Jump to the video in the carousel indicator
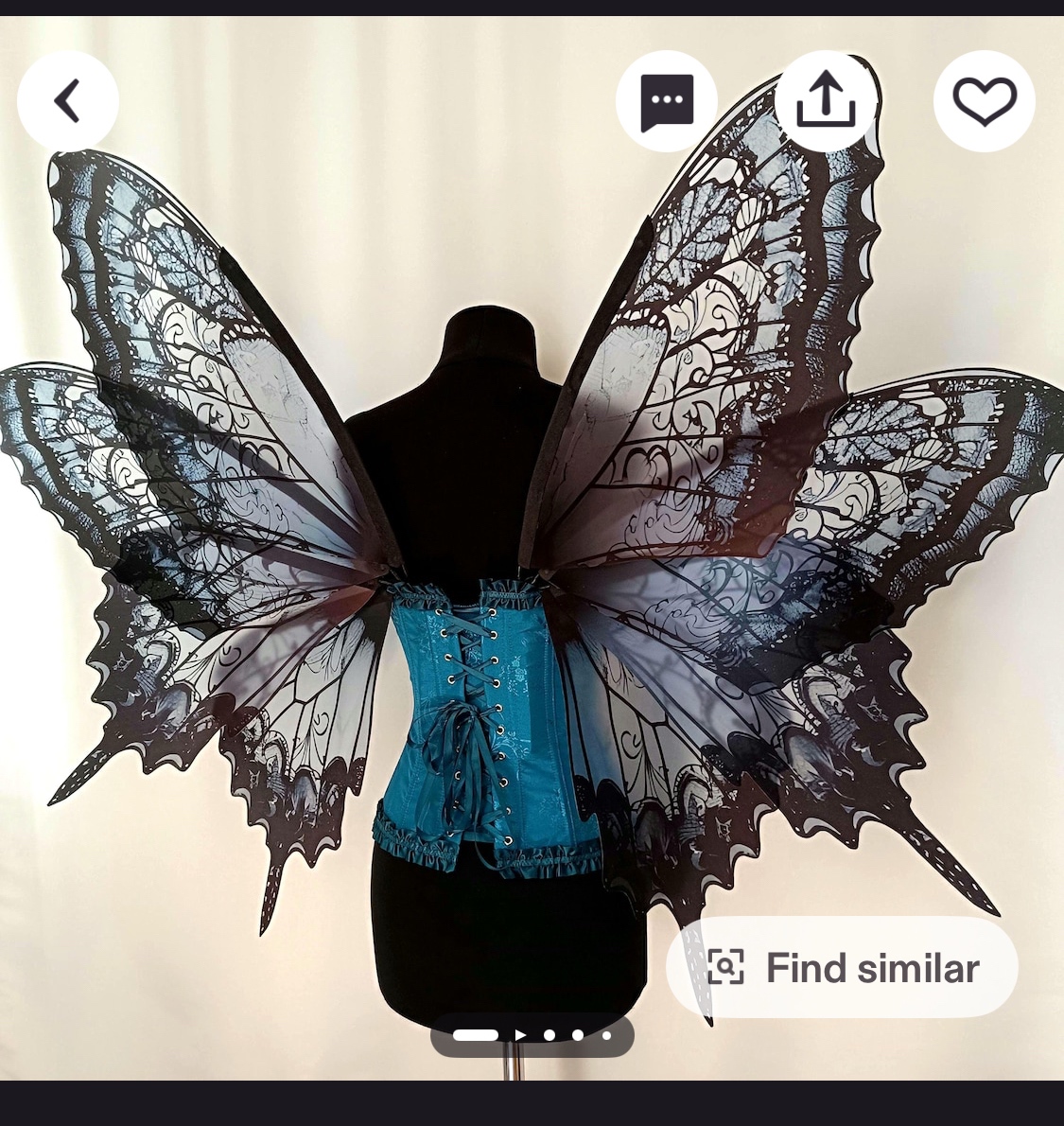Image resolution: width=1064 pixels, height=1126 pixels. pos(520,1035)
